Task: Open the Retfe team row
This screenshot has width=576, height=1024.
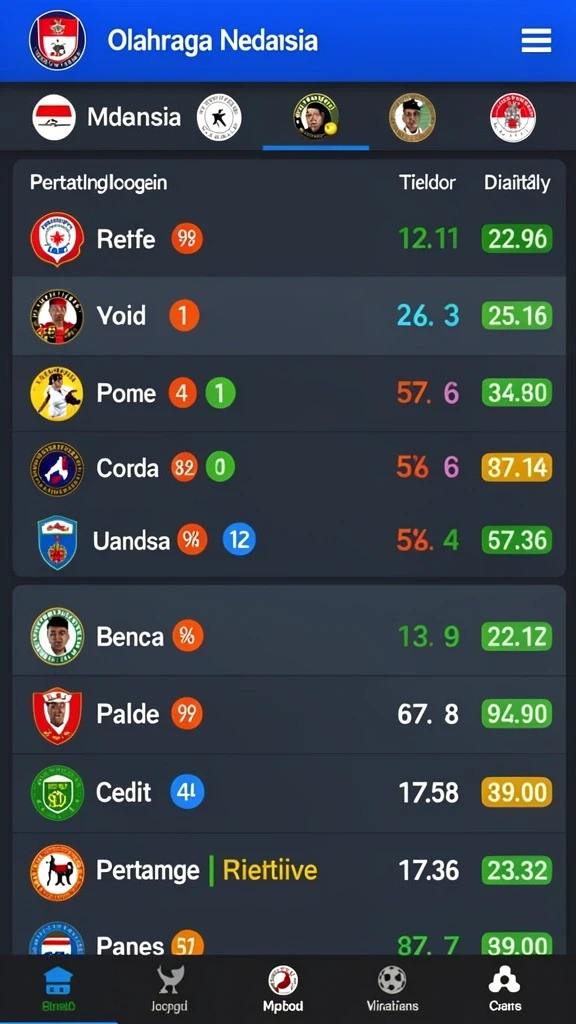Action: coord(289,238)
